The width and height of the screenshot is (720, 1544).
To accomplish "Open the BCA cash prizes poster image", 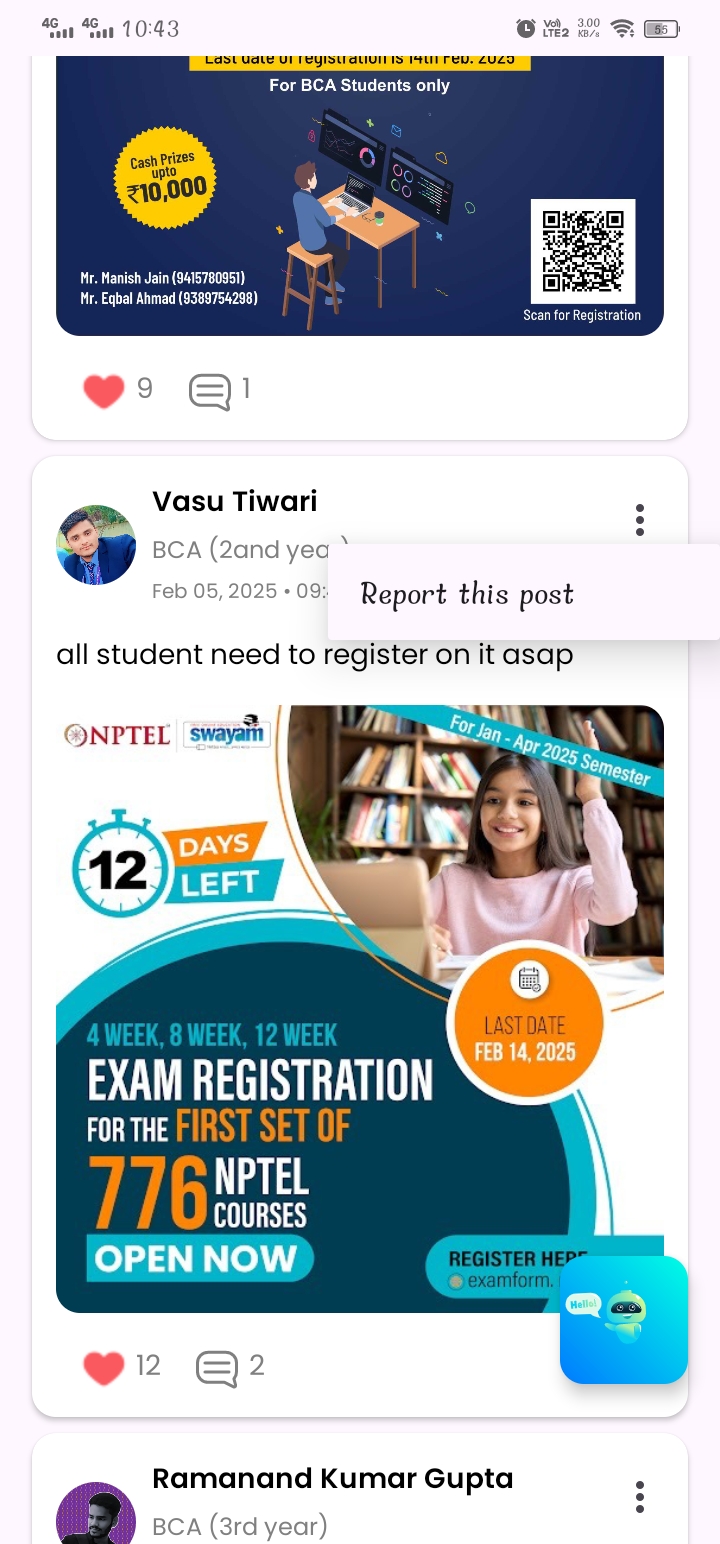I will tap(360, 195).
